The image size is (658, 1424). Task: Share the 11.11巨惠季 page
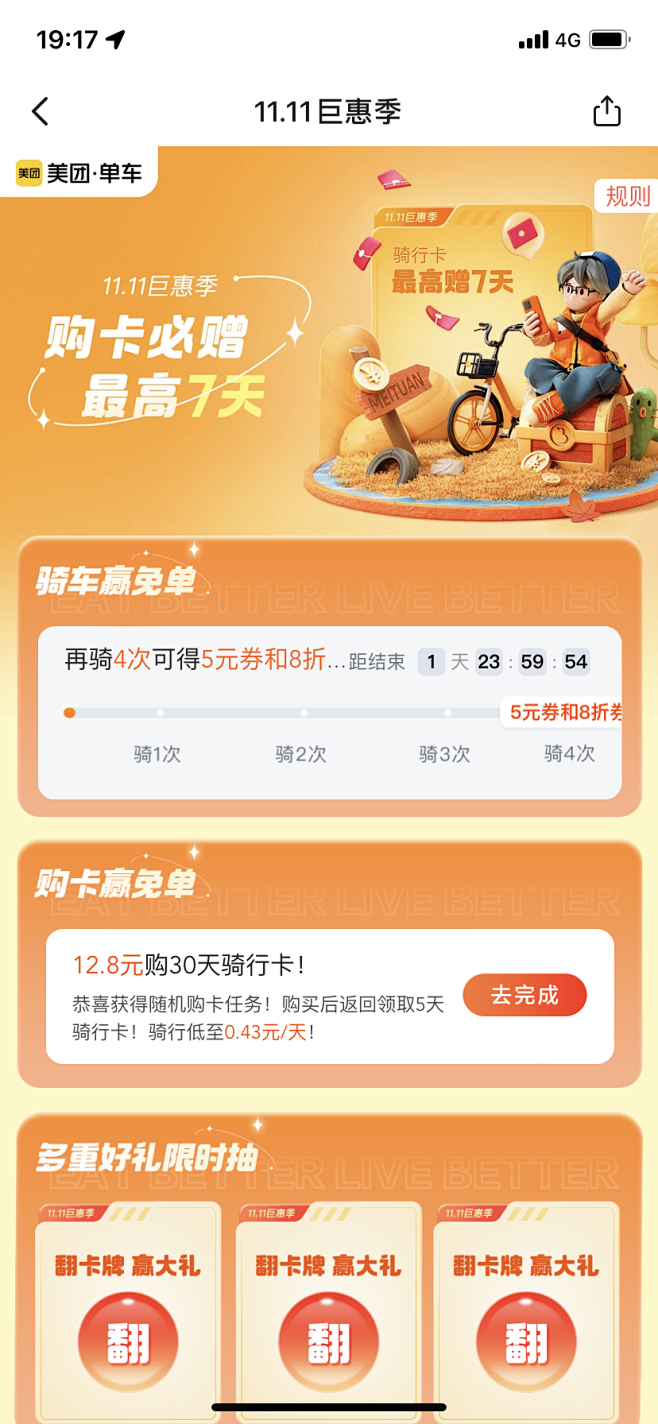[607, 111]
